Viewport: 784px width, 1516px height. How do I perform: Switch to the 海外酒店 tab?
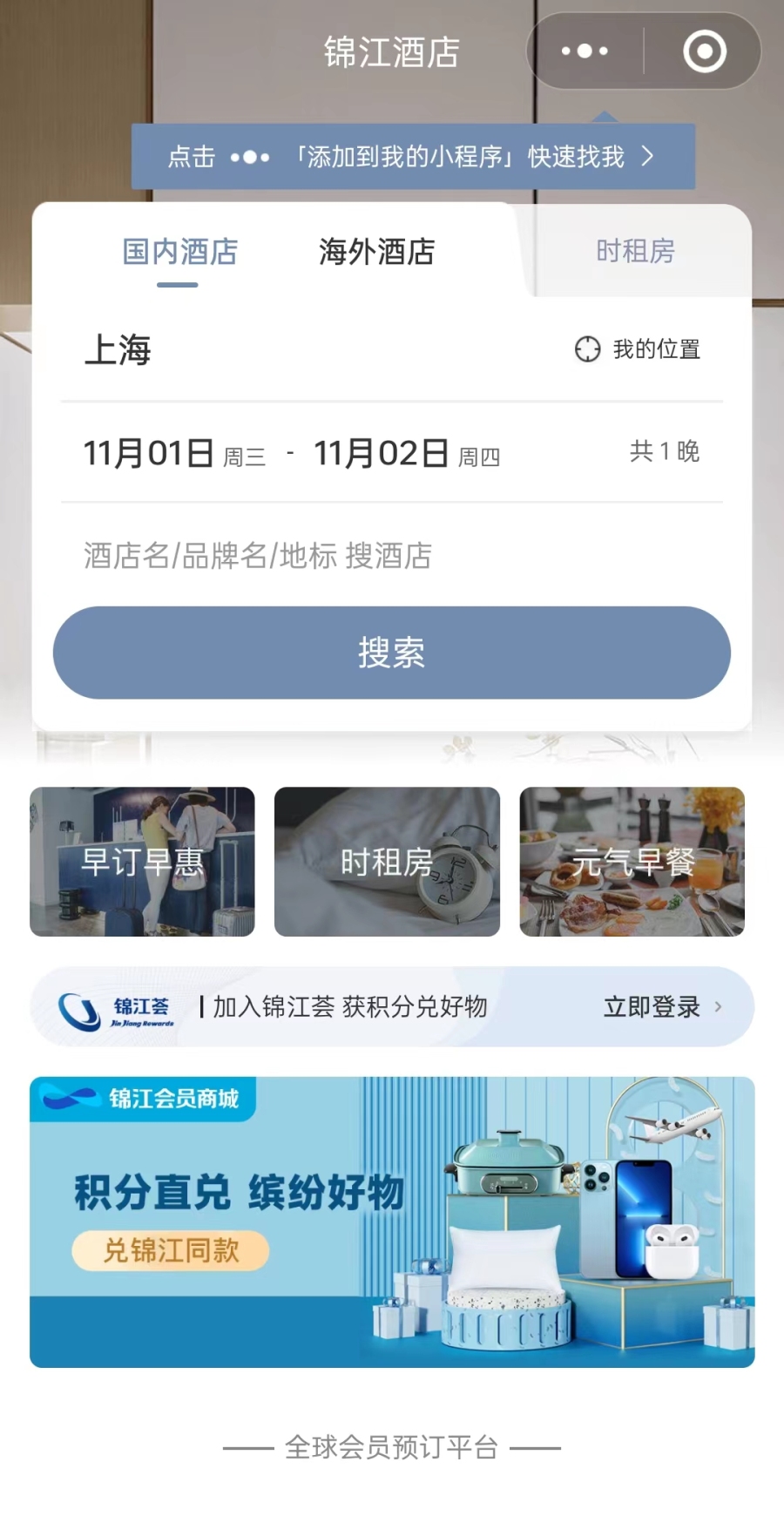click(376, 252)
